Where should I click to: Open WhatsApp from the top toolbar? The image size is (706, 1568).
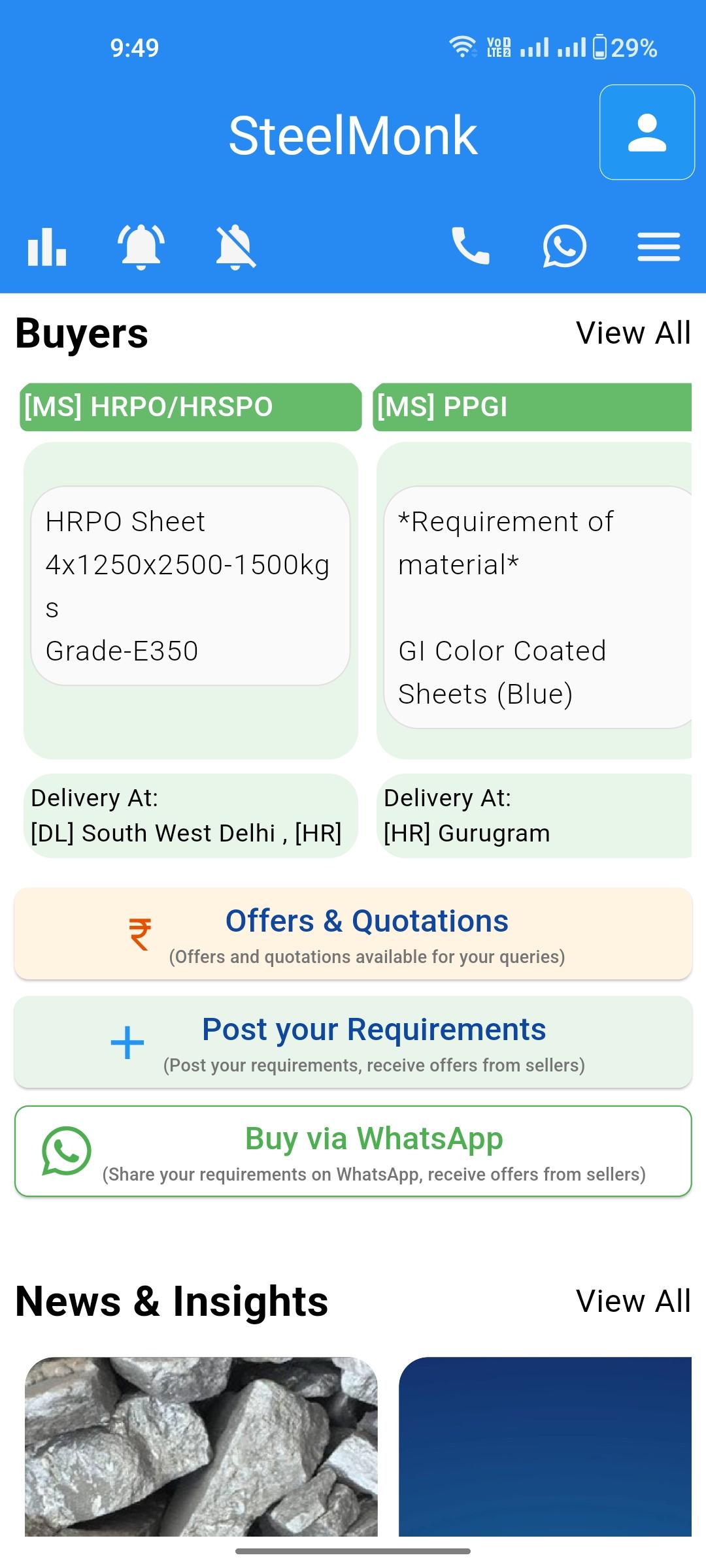tap(564, 246)
